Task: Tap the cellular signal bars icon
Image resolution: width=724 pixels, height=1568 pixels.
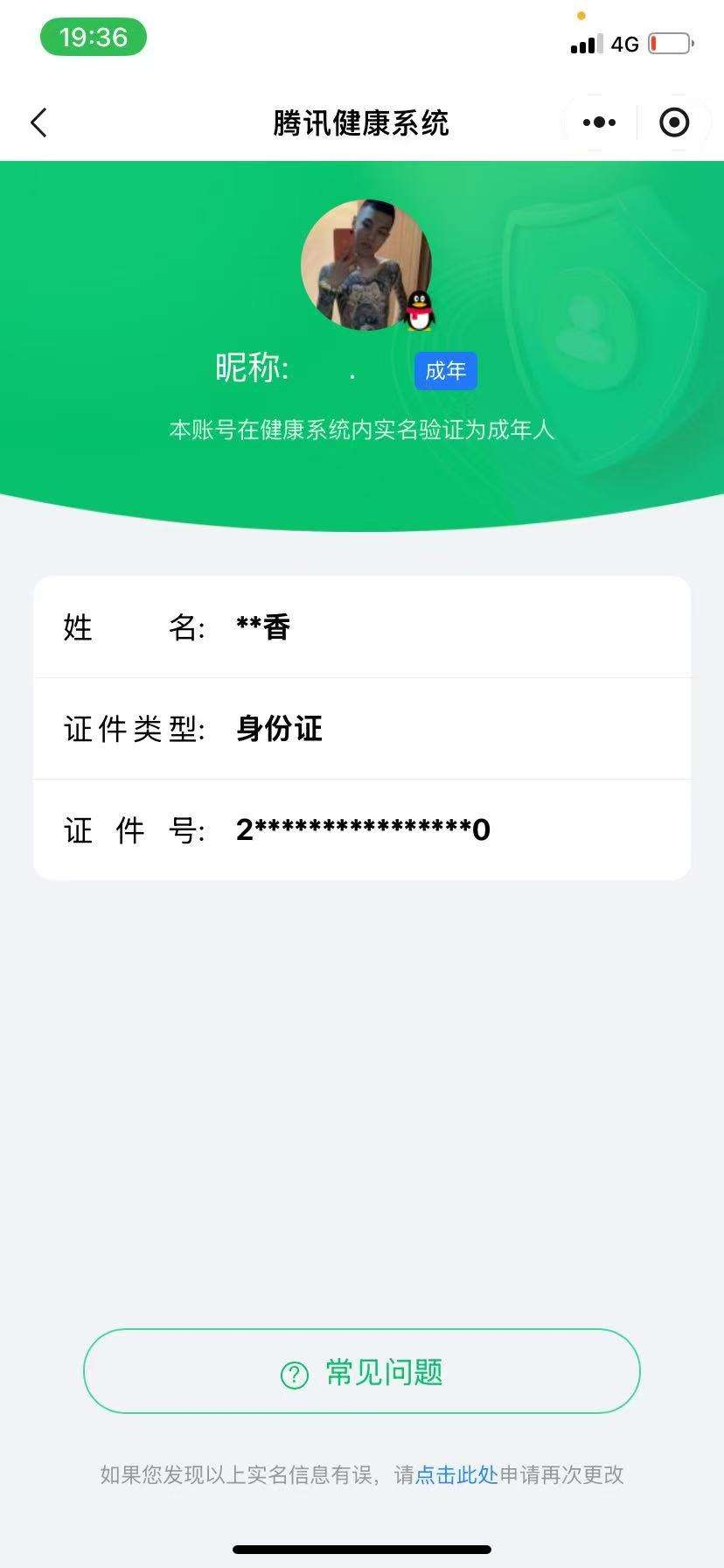Action: pyautogui.click(x=585, y=44)
